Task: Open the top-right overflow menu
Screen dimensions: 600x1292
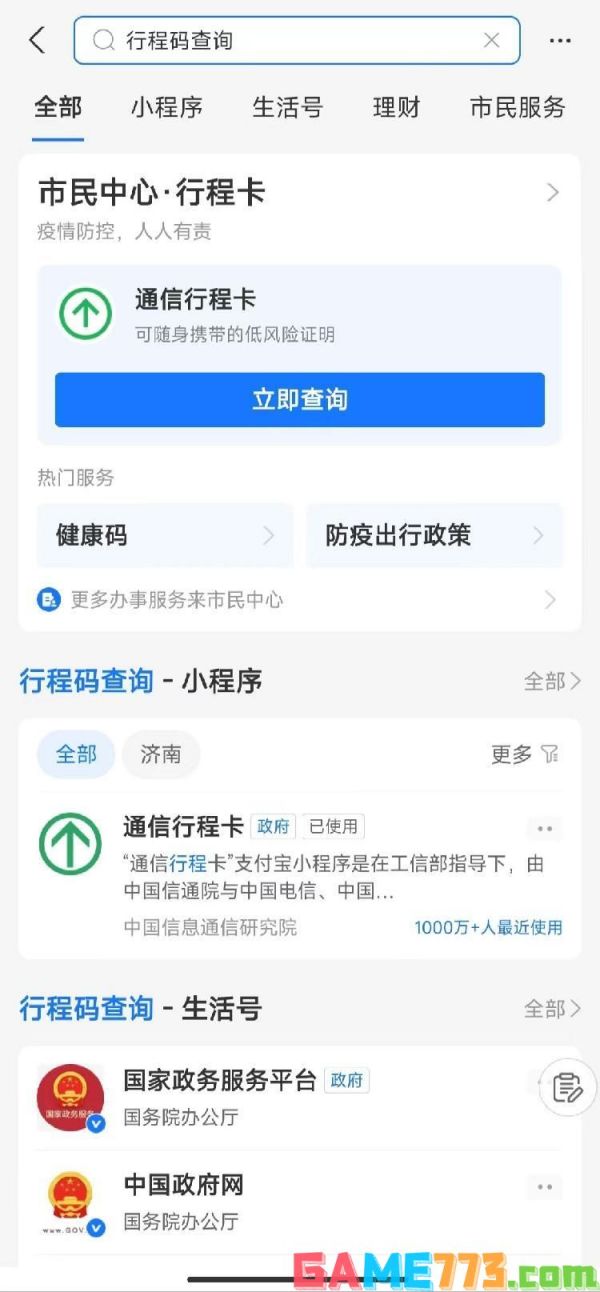Action: (560, 41)
